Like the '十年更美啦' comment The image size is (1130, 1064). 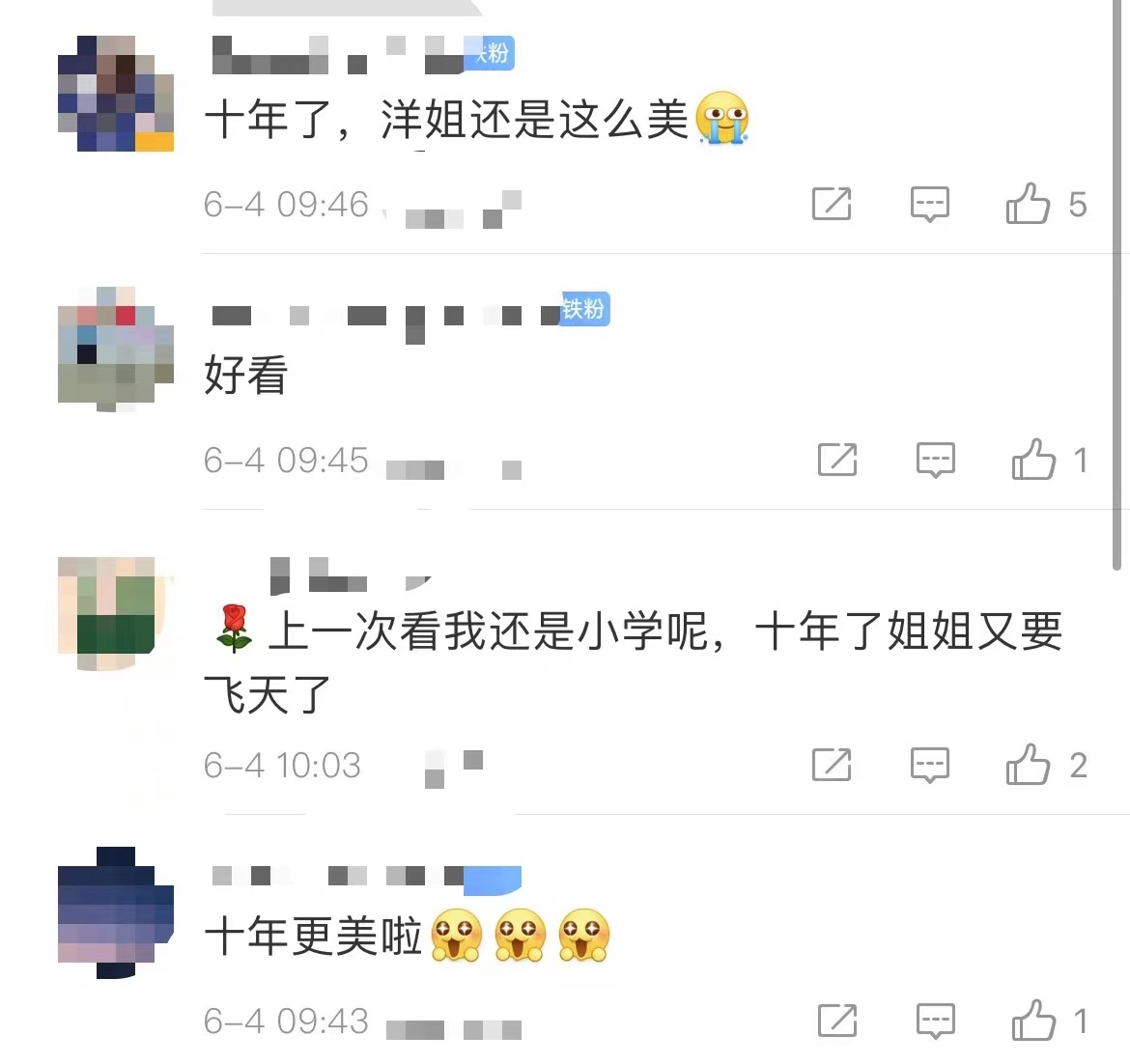(x=1032, y=1021)
